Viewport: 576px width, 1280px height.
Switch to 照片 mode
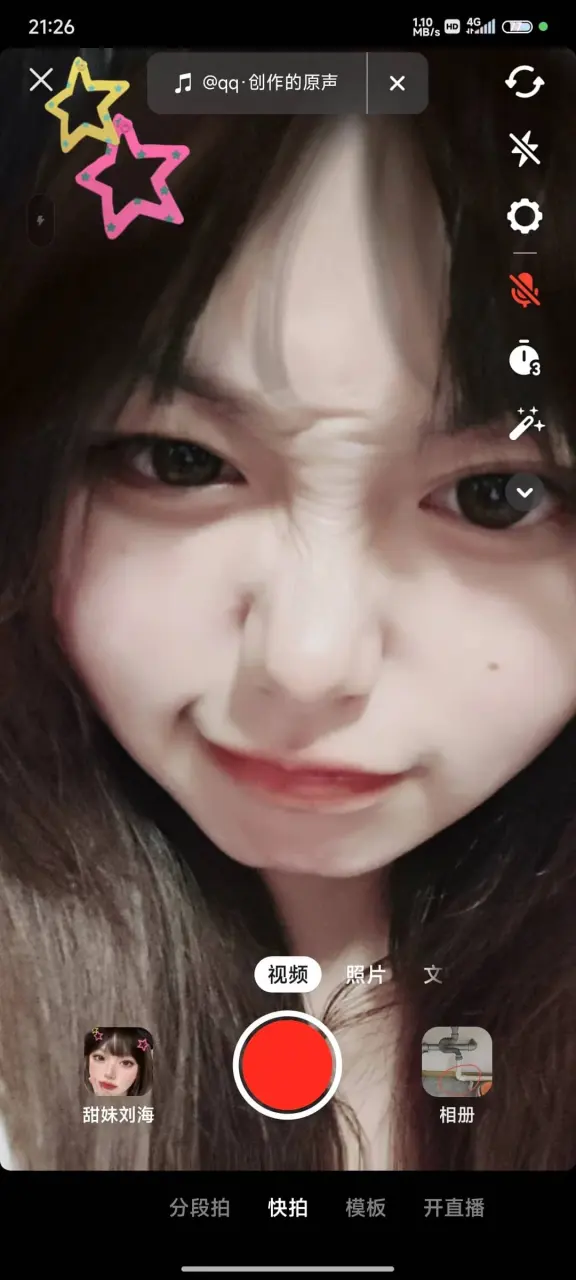point(365,974)
